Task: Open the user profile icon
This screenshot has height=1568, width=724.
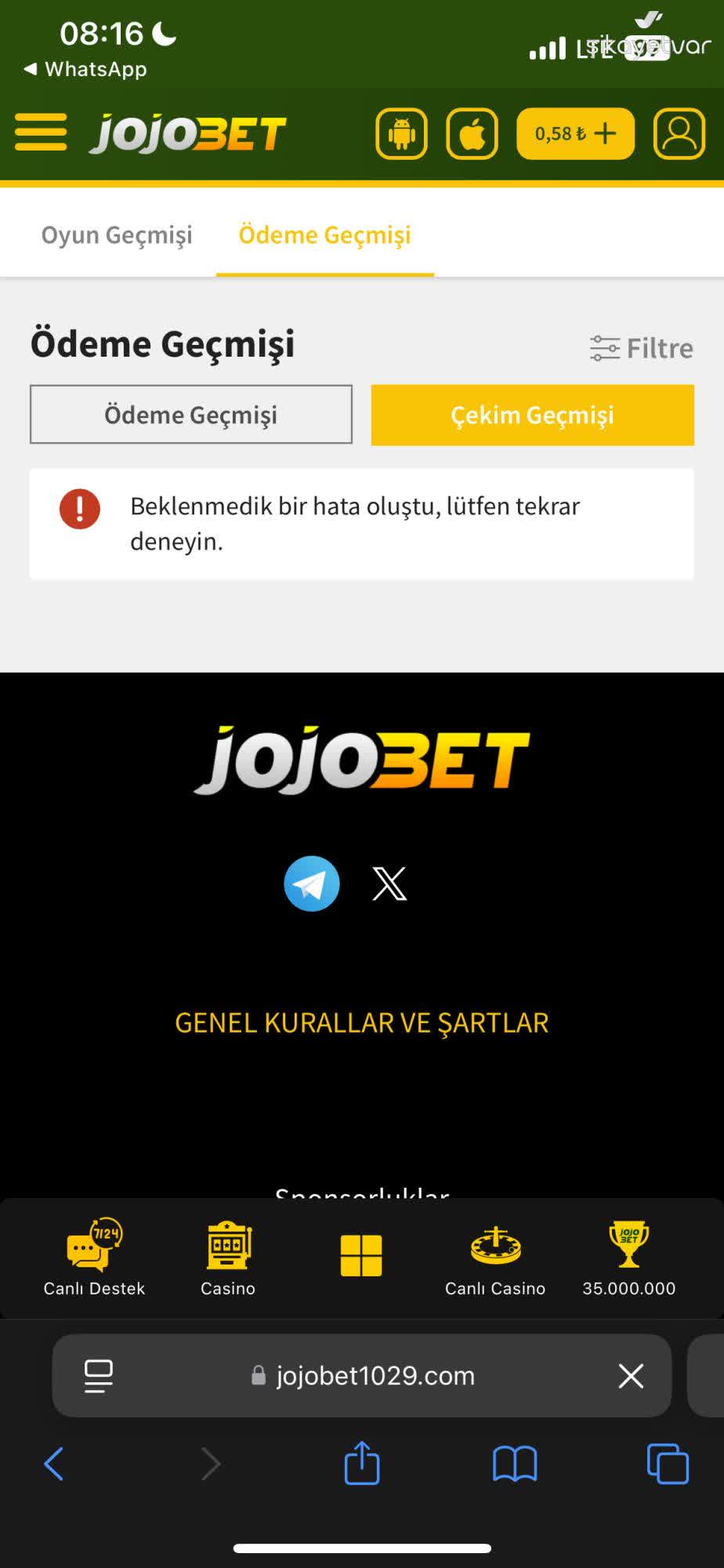Action: [x=679, y=134]
